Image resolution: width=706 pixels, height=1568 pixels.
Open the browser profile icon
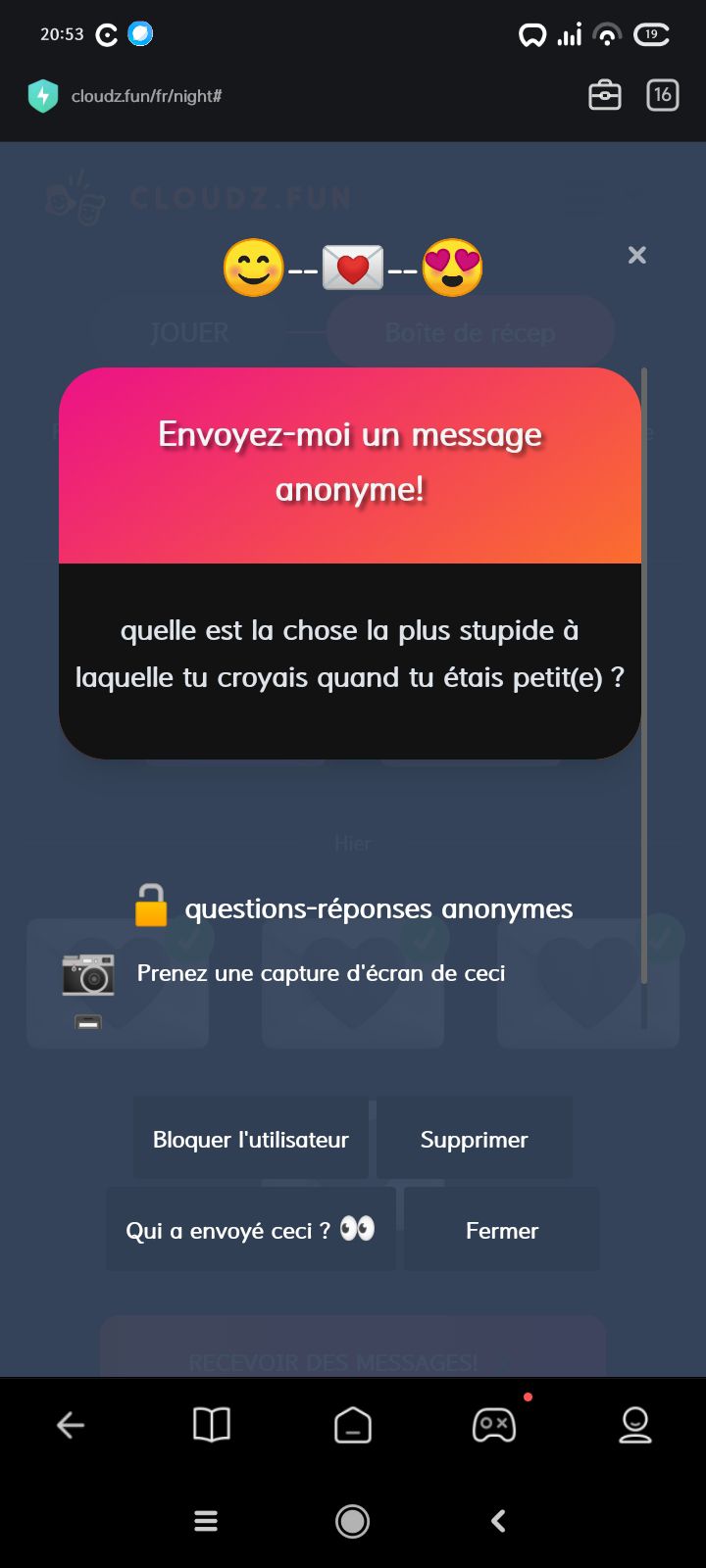click(x=635, y=1425)
